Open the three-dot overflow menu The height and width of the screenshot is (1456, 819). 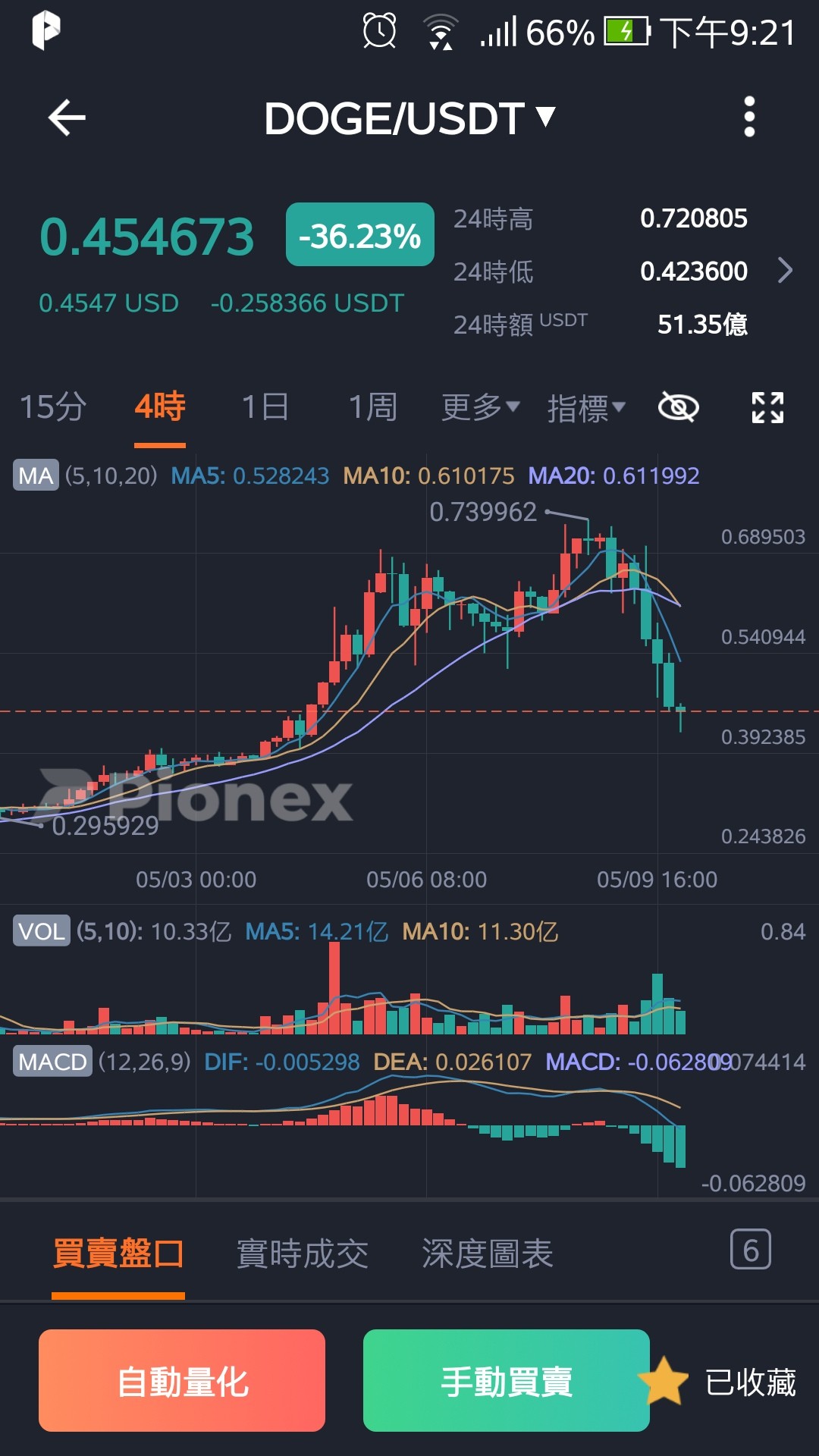coord(749,117)
